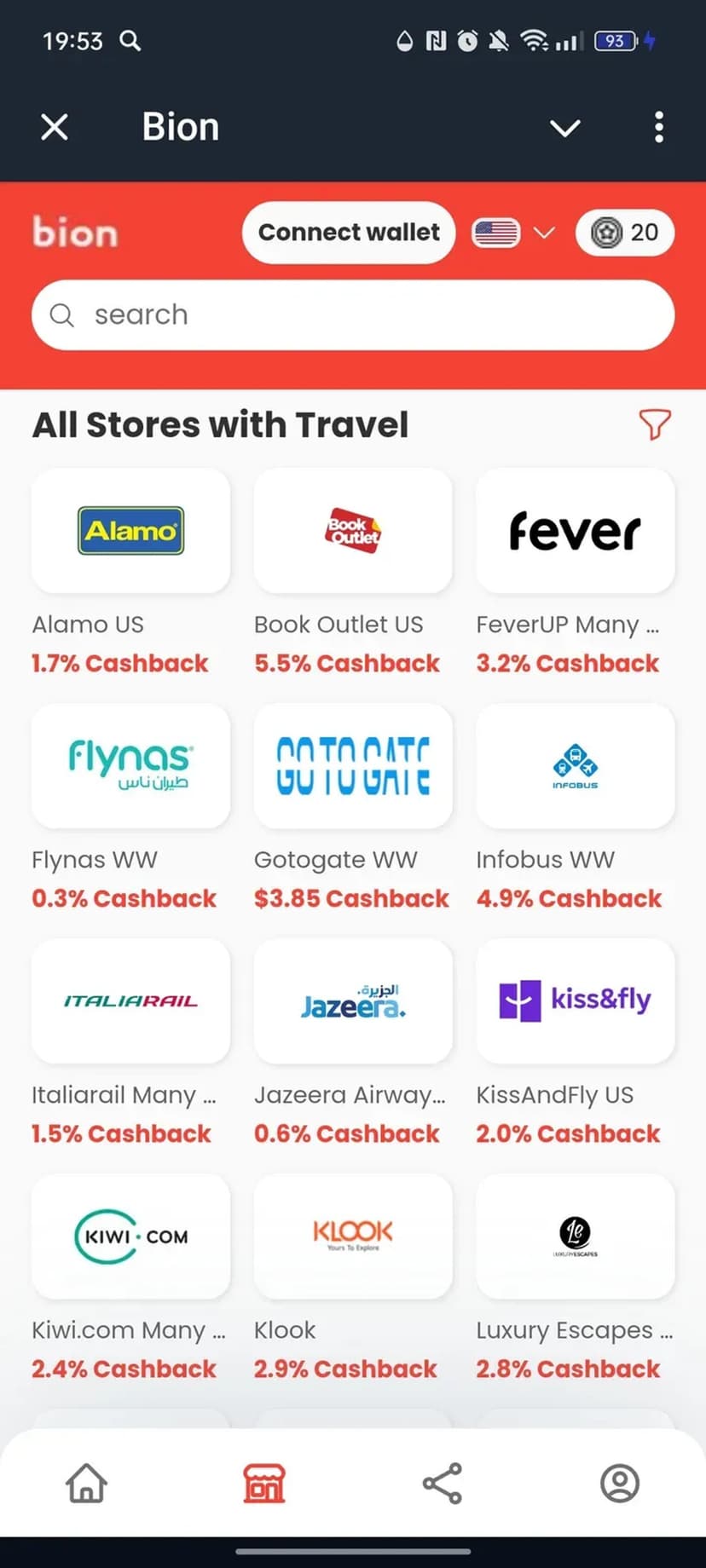
Task: Switch to the share tab
Action: (442, 1483)
